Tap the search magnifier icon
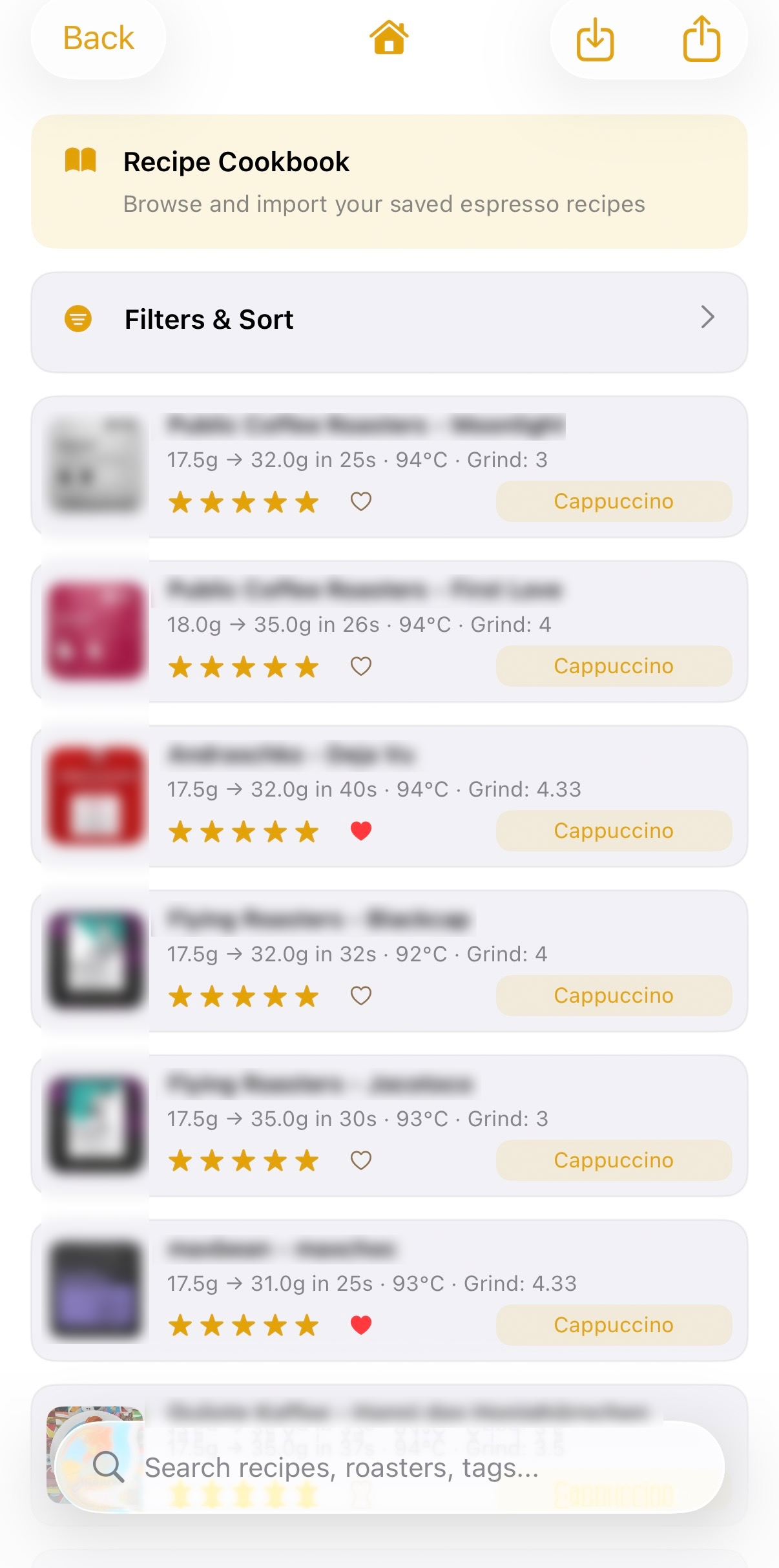 (109, 1468)
